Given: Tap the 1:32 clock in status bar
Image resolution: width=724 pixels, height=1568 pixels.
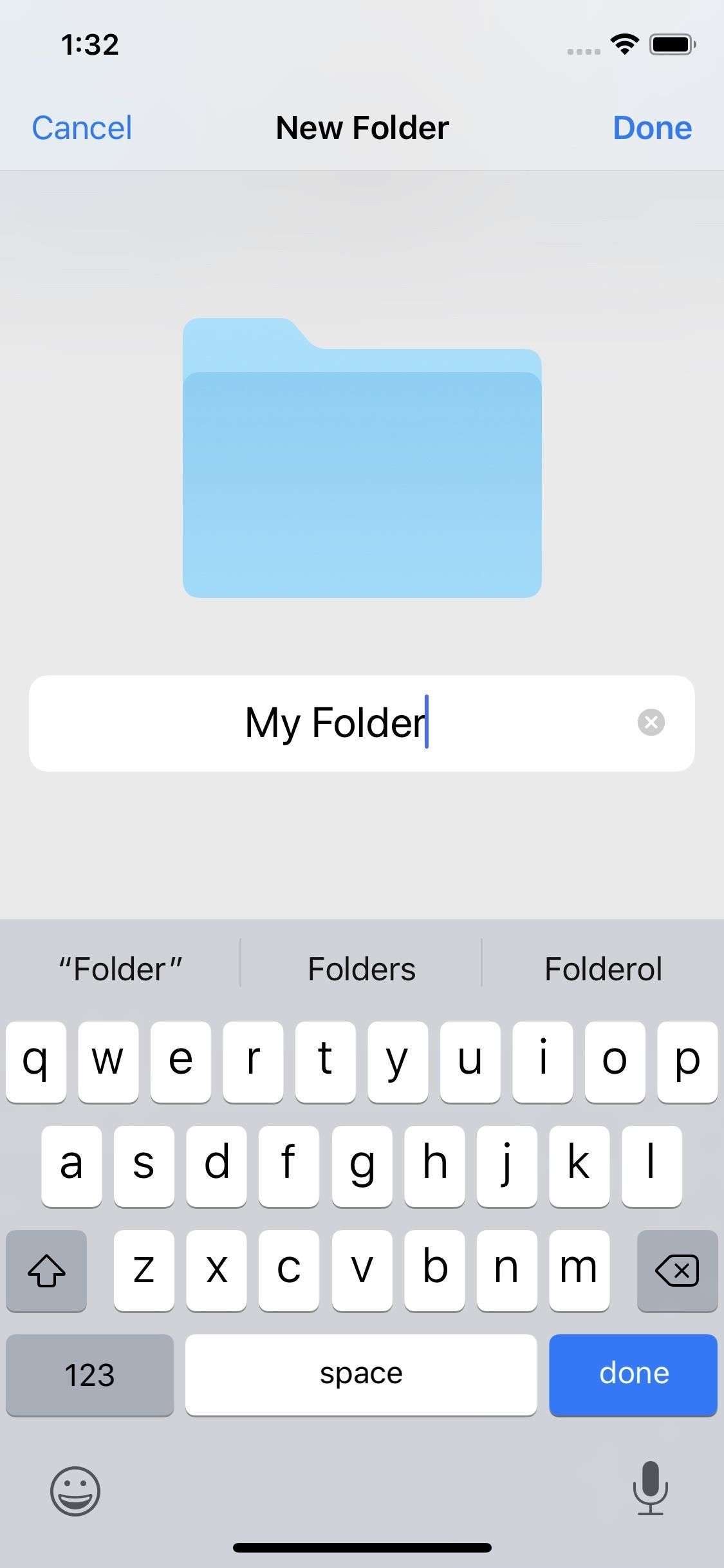Looking at the screenshot, I should (x=91, y=43).
